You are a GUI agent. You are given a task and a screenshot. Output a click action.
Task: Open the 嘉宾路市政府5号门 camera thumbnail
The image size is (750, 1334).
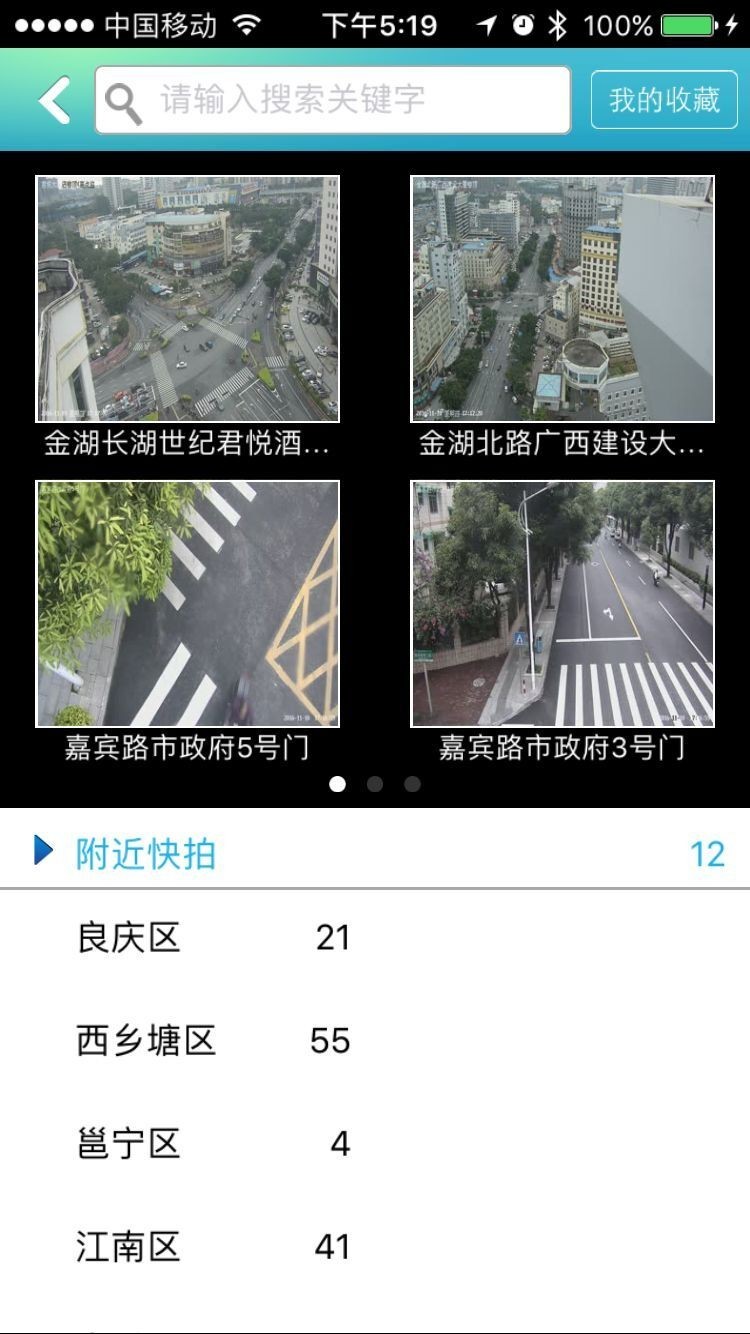pos(186,600)
